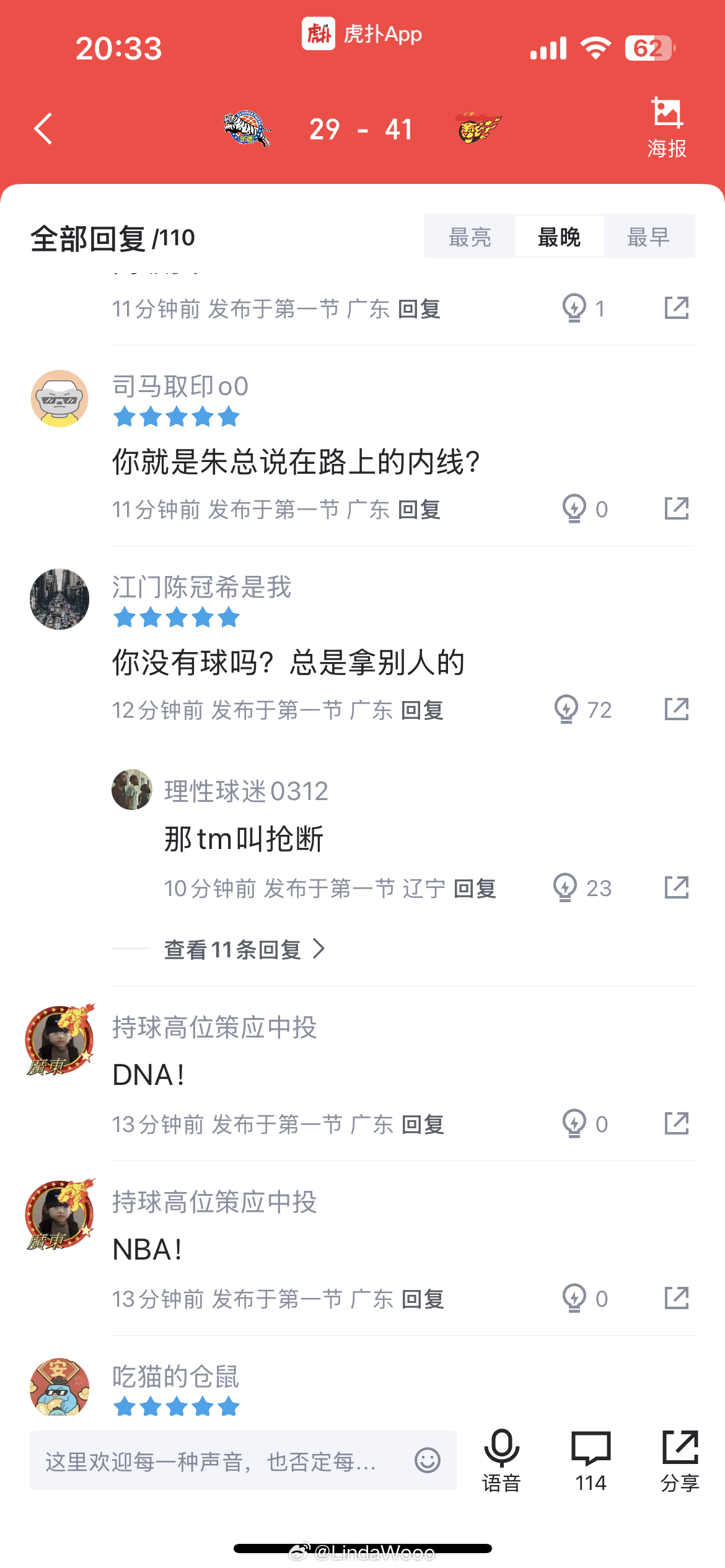Open 虎扑App banner at the top
The image size is (725, 1568).
click(x=362, y=34)
